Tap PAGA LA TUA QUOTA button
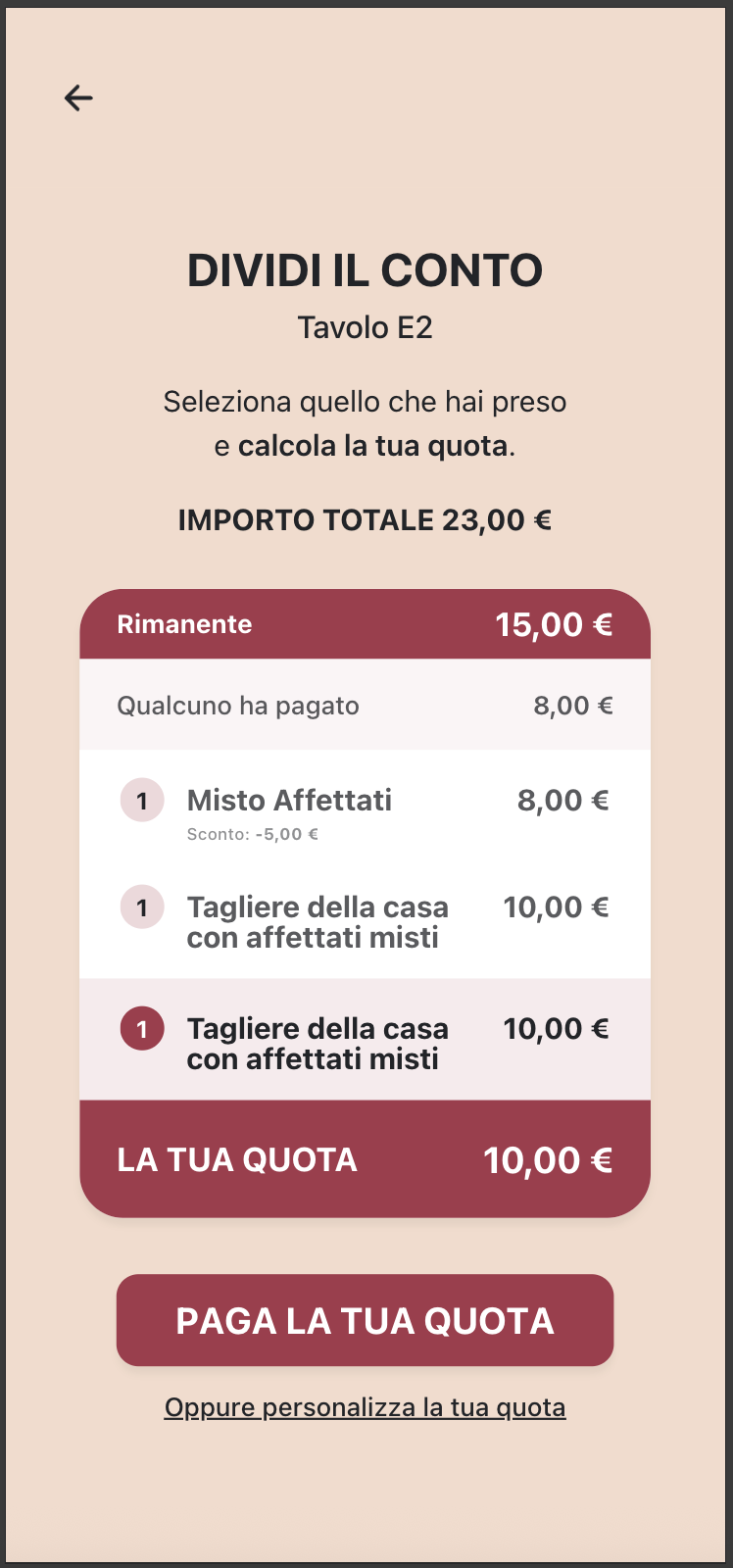 [x=365, y=1320]
